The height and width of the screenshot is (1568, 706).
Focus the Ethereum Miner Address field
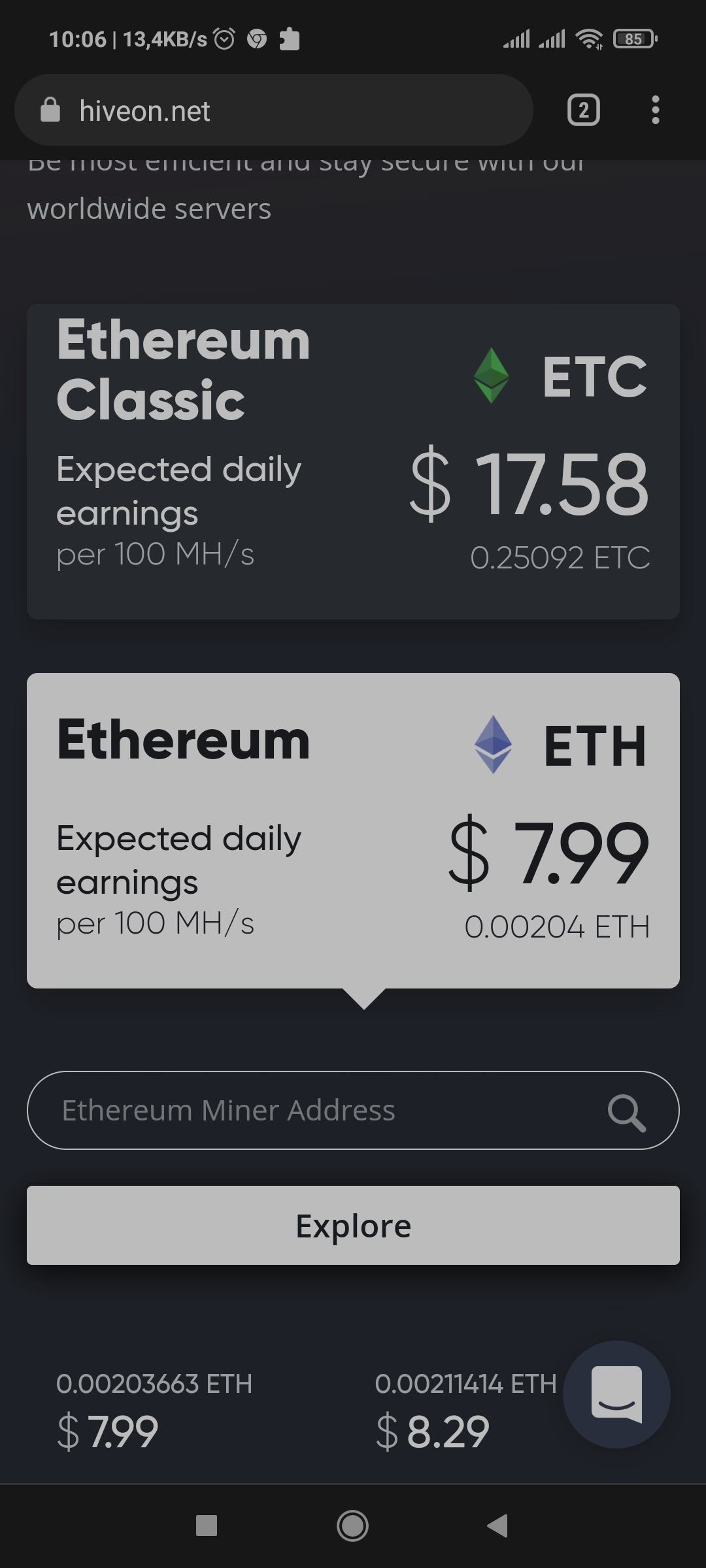(314, 1111)
